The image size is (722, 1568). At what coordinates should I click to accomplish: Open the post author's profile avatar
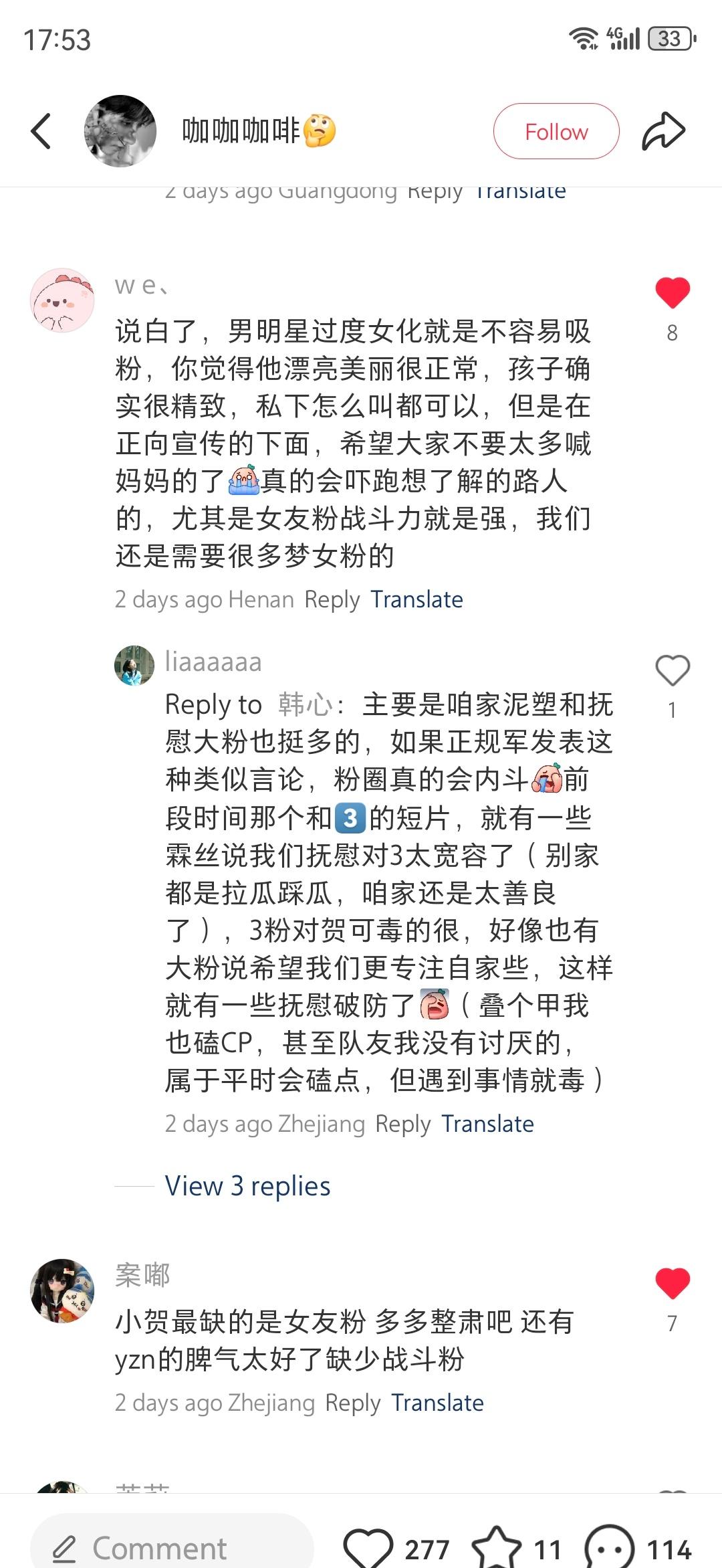(120, 131)
